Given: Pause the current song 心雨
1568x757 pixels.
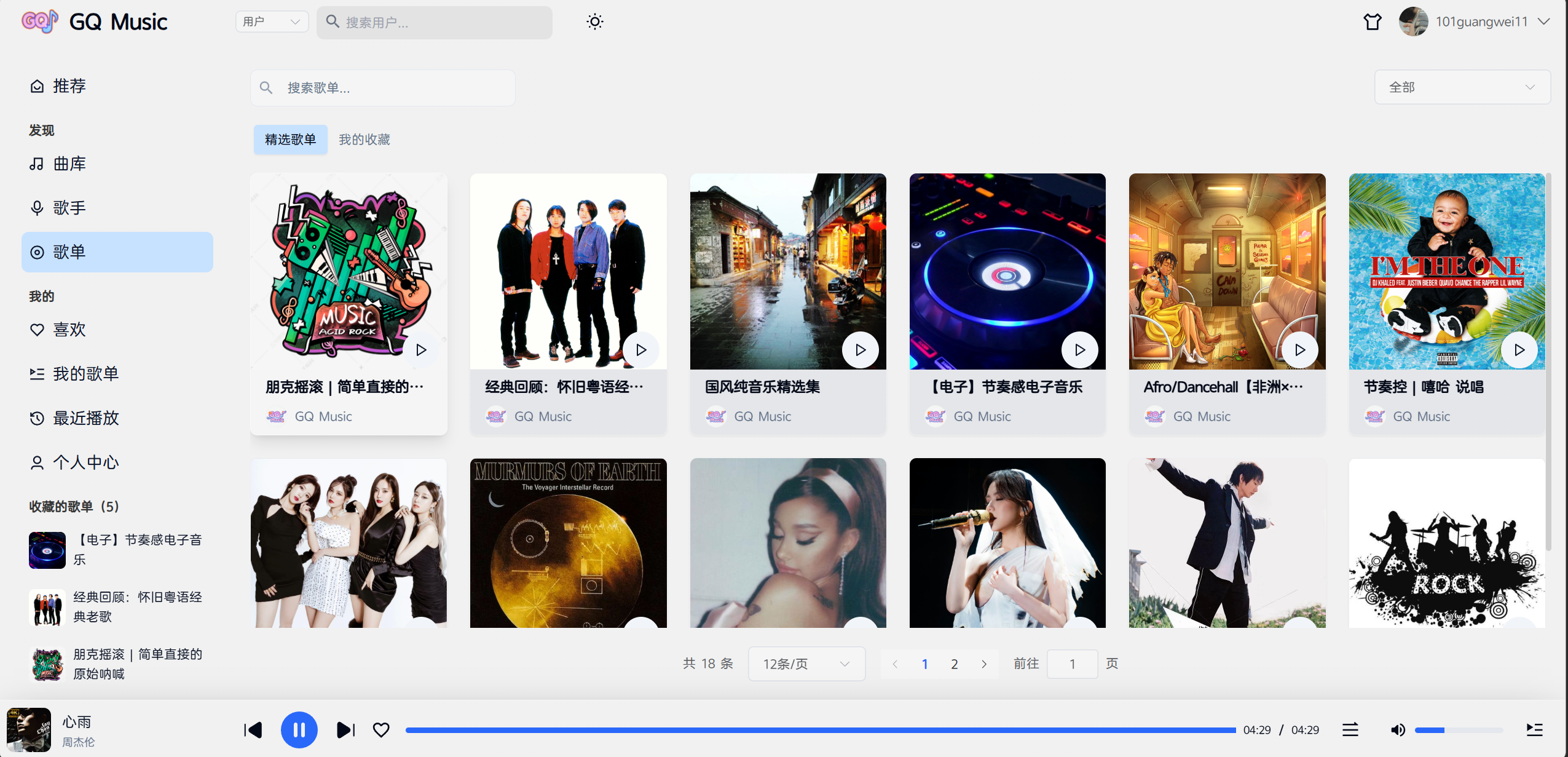Looking at the screenshot, I should (x=299, y=730).
